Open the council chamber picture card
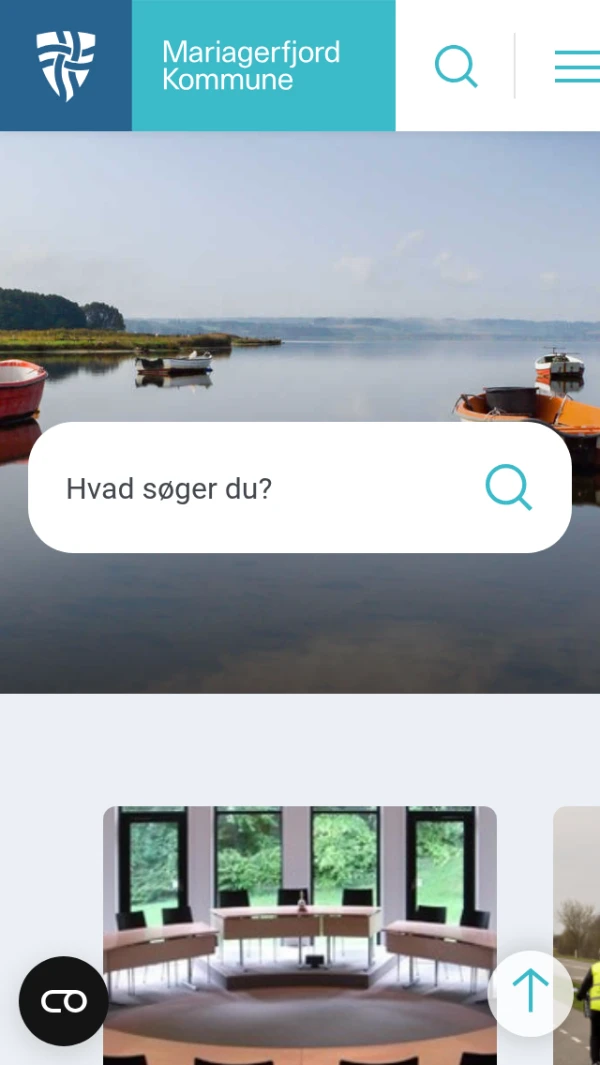The width and height of the screenshot is (600, 1065). coord(300,935)
